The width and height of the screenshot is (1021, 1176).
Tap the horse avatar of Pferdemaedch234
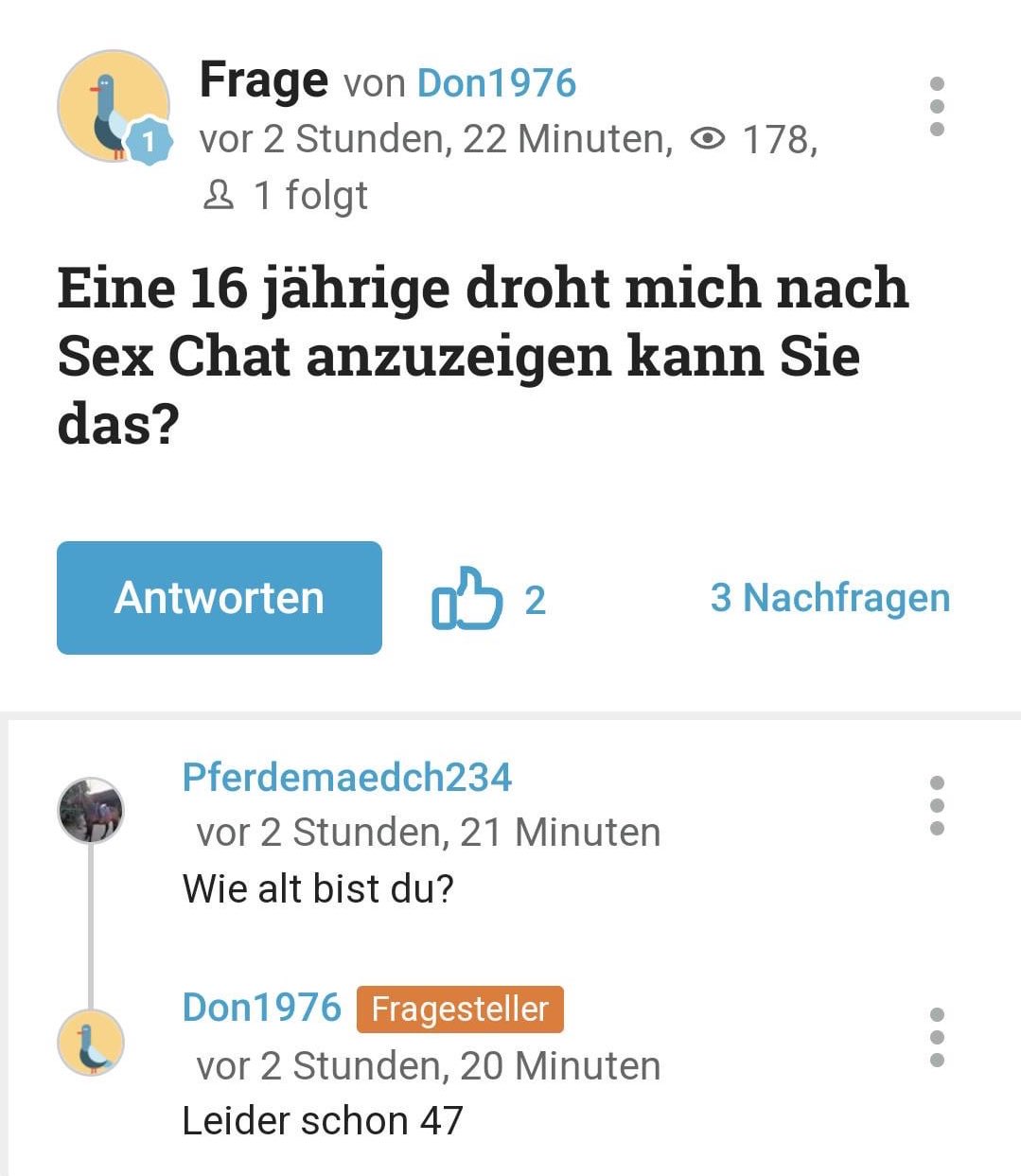point(91,811)
